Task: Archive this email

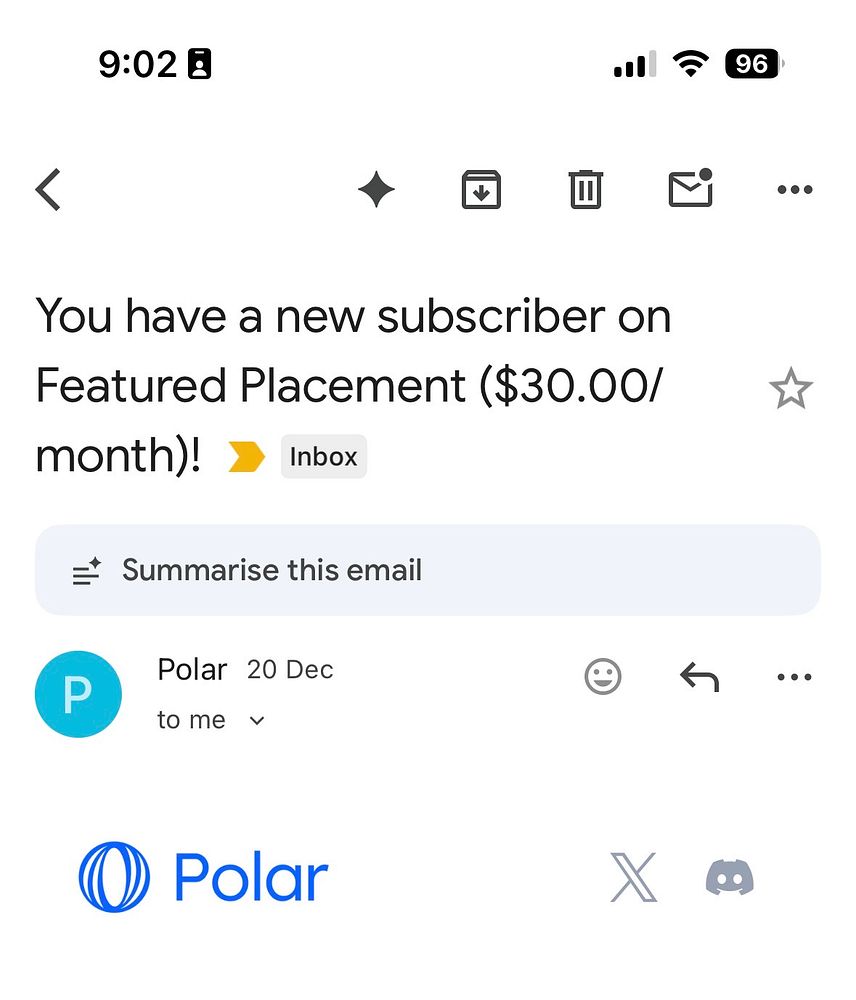Action: click(x=481, y=189)
